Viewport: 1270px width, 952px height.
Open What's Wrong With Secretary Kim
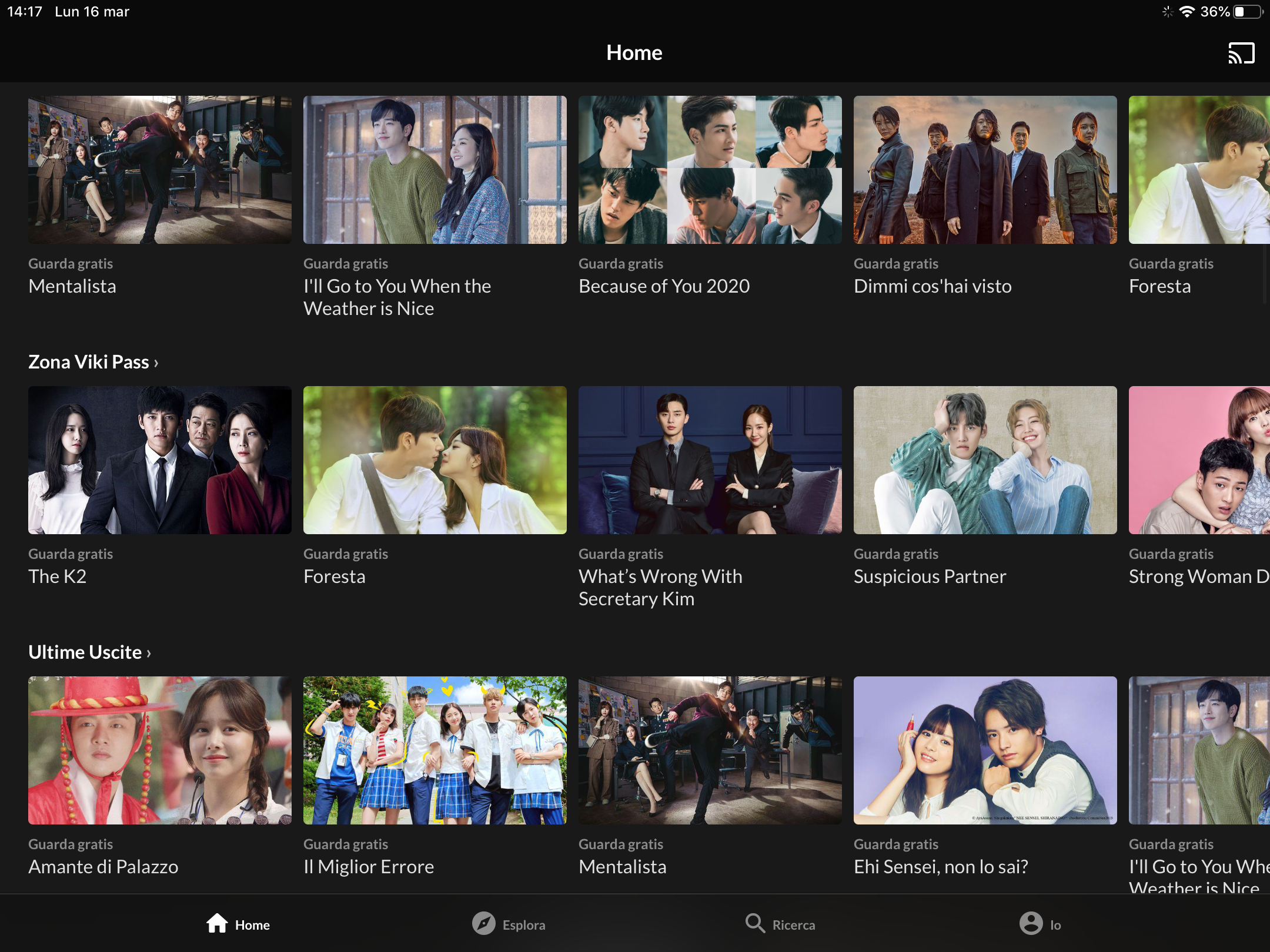point(710,460)
